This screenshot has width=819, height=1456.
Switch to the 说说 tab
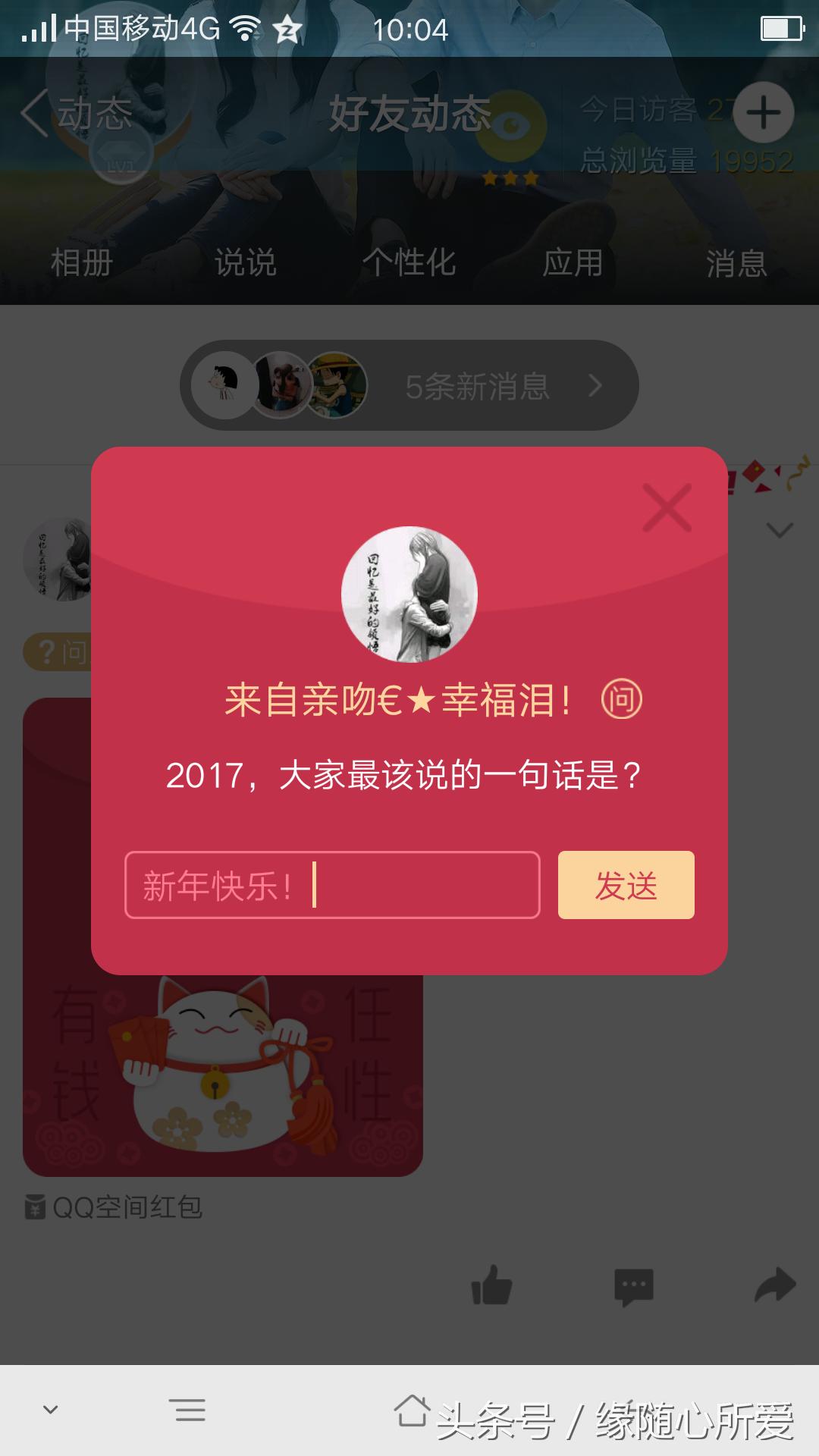pyautogui.click(x=244, y=264)
